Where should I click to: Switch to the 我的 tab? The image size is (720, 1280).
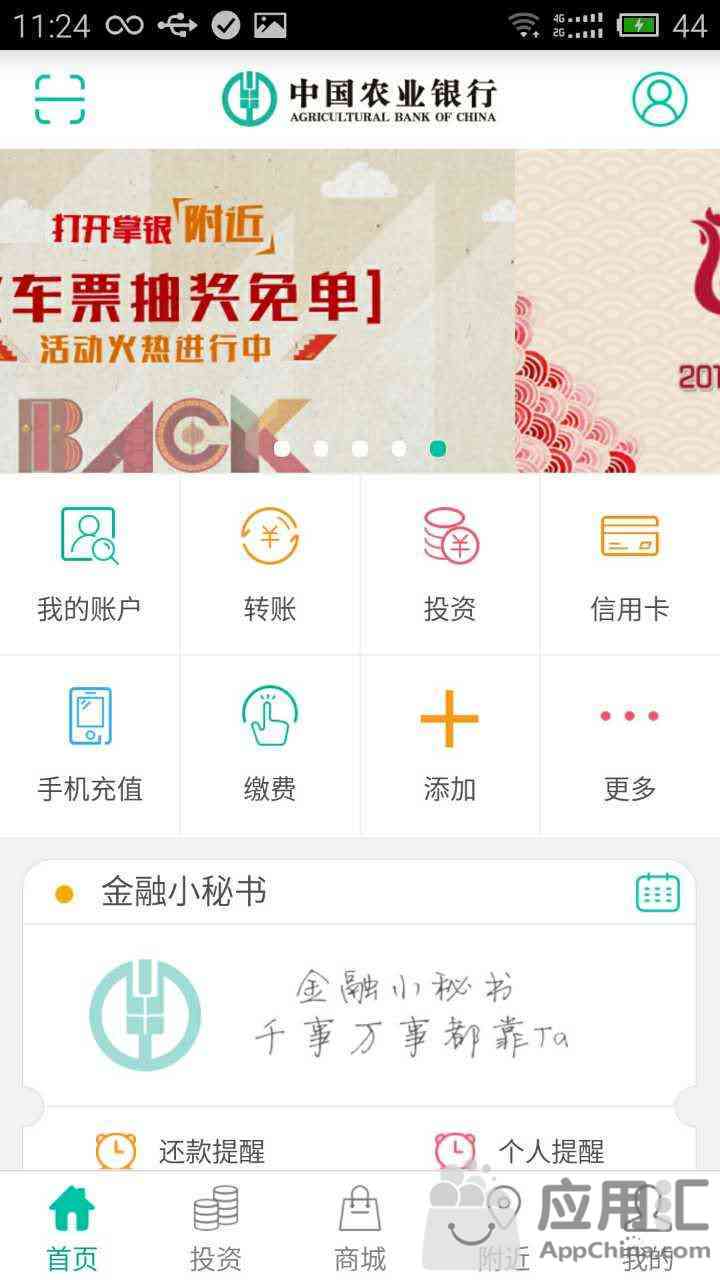click(648, 1227)
